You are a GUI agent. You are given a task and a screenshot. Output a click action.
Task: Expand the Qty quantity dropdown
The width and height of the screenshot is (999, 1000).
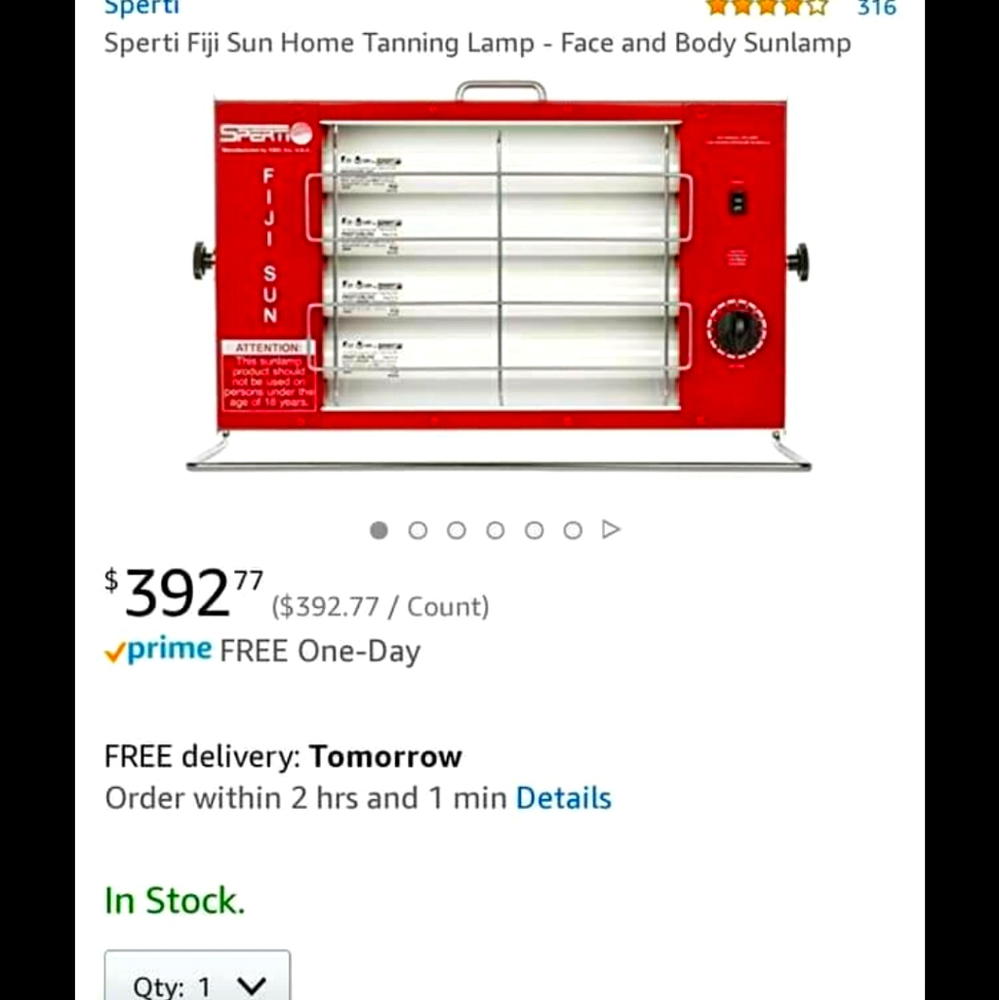[x=198, y=980]
